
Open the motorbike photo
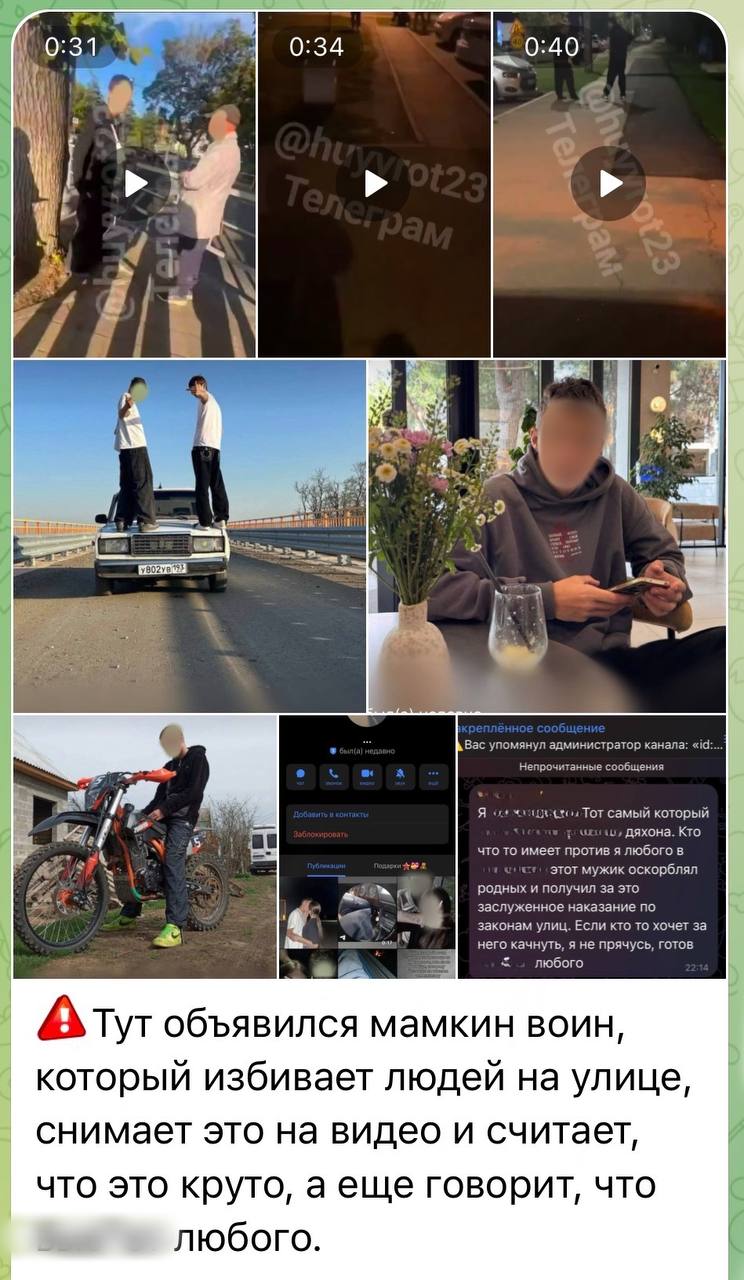(145, 846)
